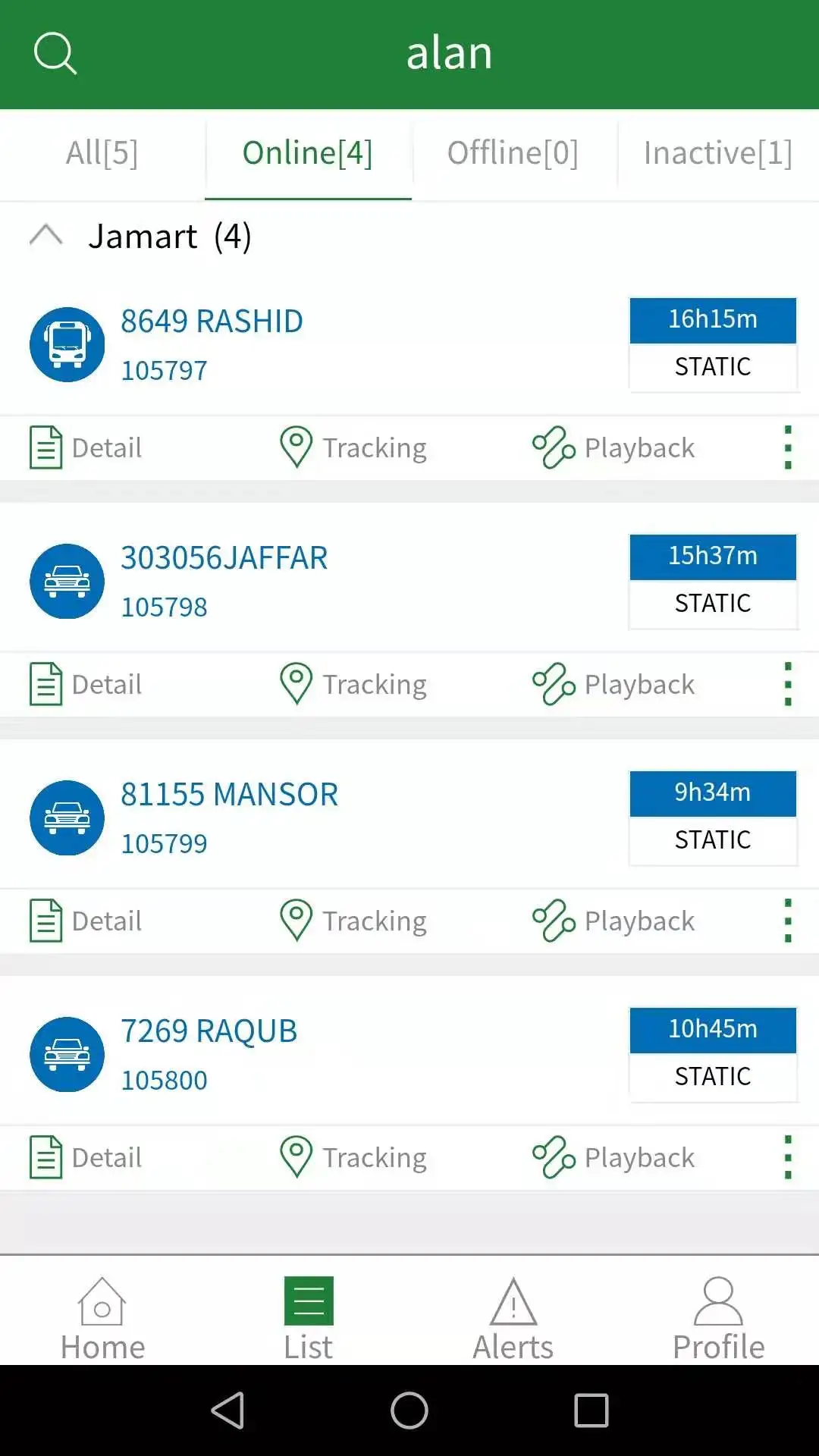Switch to the All[5] tab
Viewport: 819px width, 1456px height.
(102, 153)
